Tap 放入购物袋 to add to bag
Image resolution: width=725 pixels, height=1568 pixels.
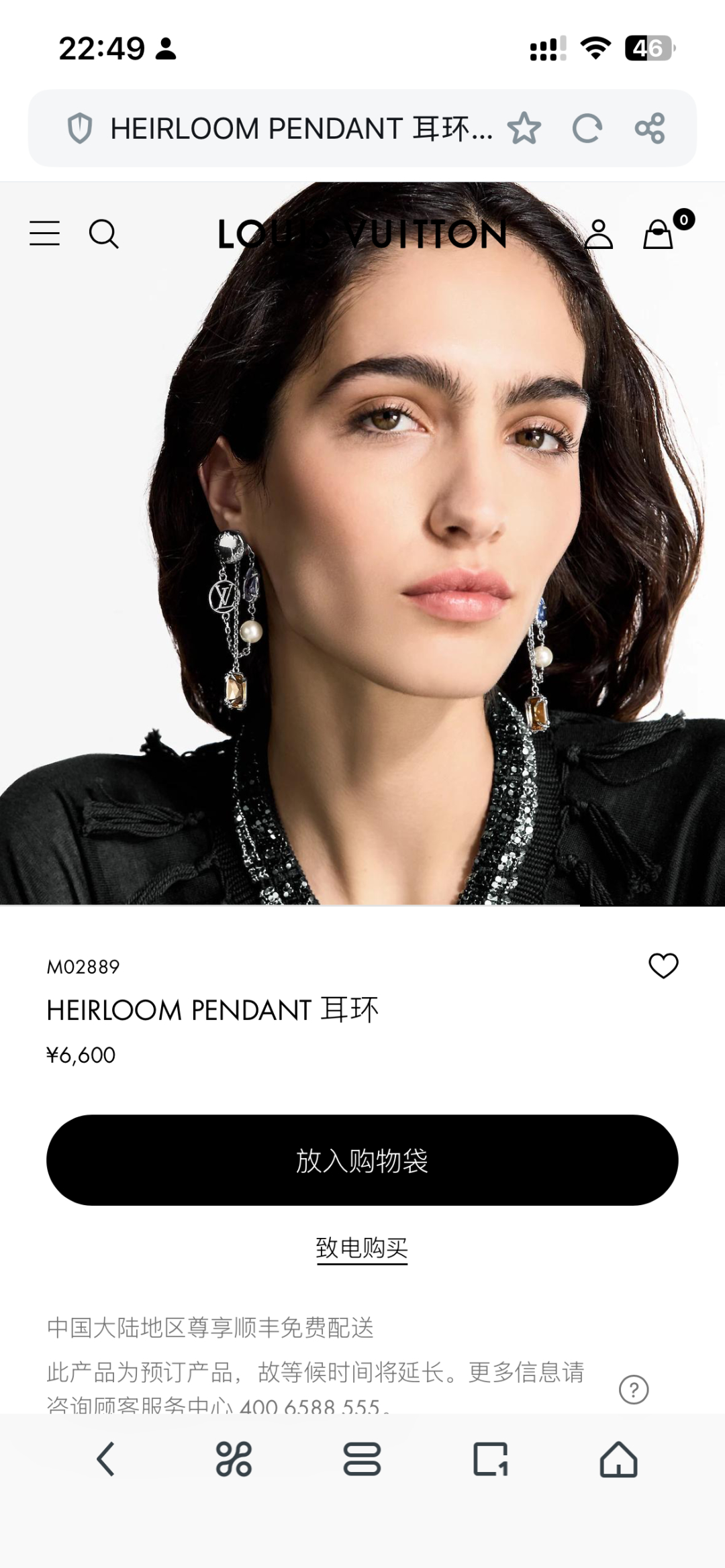pyautogui.click(x=362, y=1160)
